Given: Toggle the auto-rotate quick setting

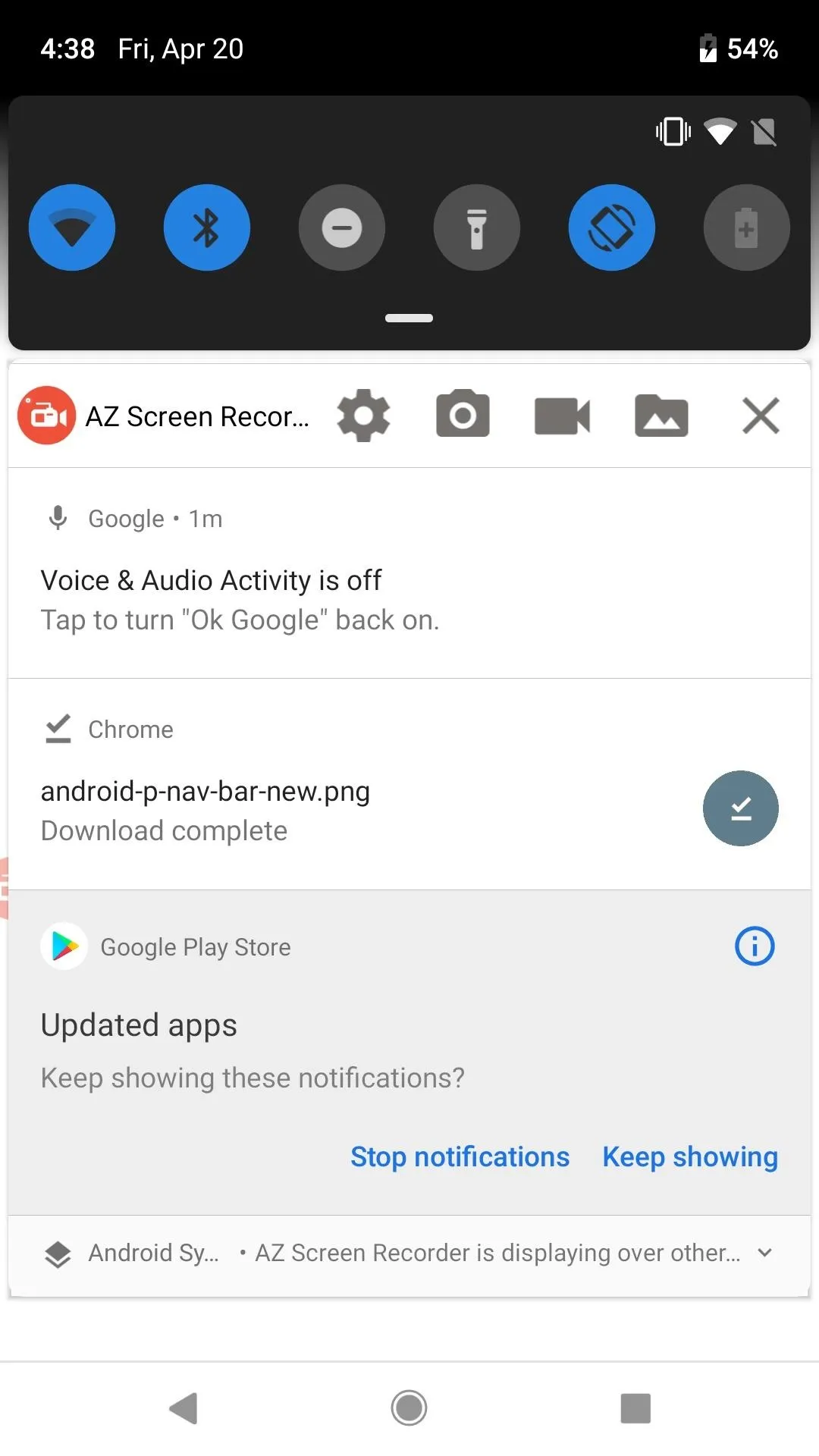Looking at the screenshot, I should point(612,227).
